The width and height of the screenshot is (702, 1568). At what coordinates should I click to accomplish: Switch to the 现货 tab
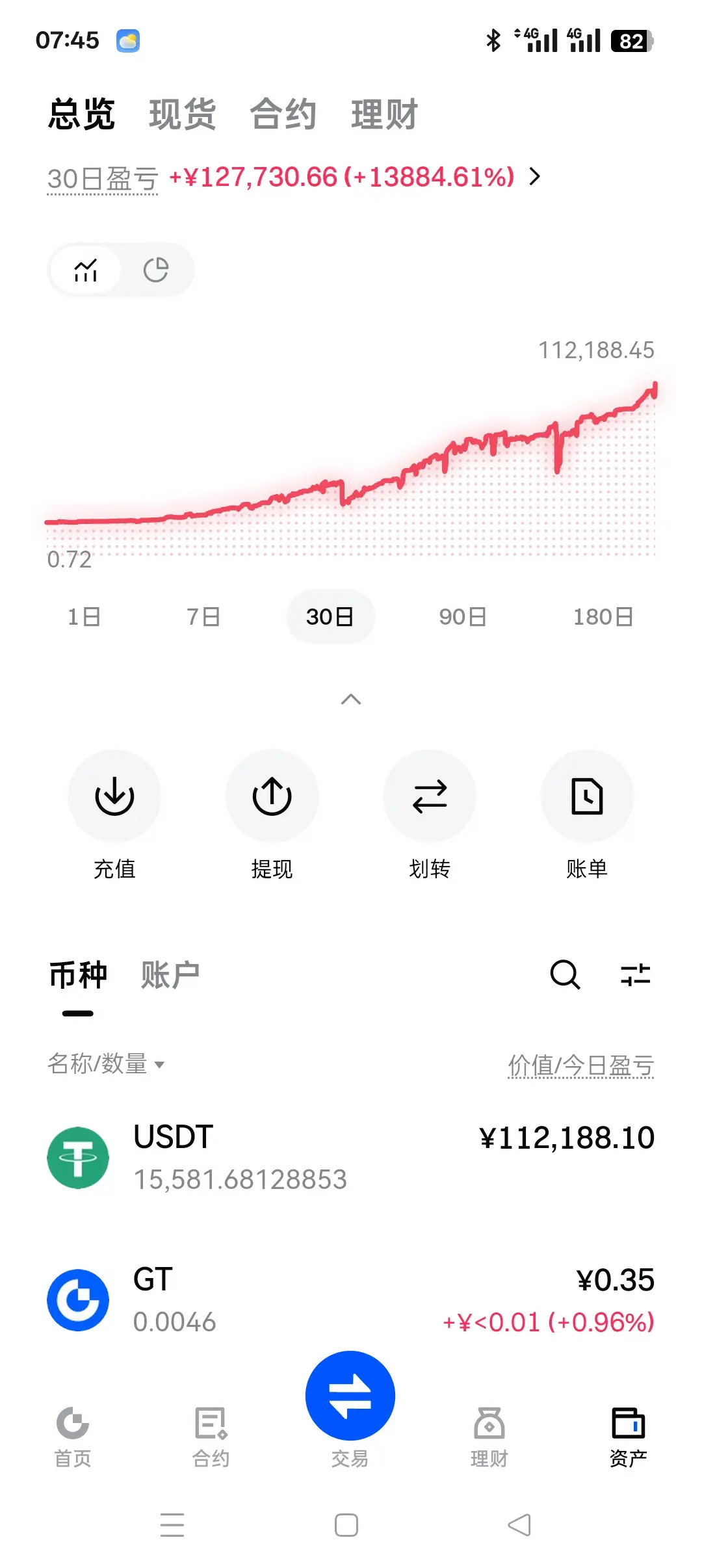click(183, 114)
